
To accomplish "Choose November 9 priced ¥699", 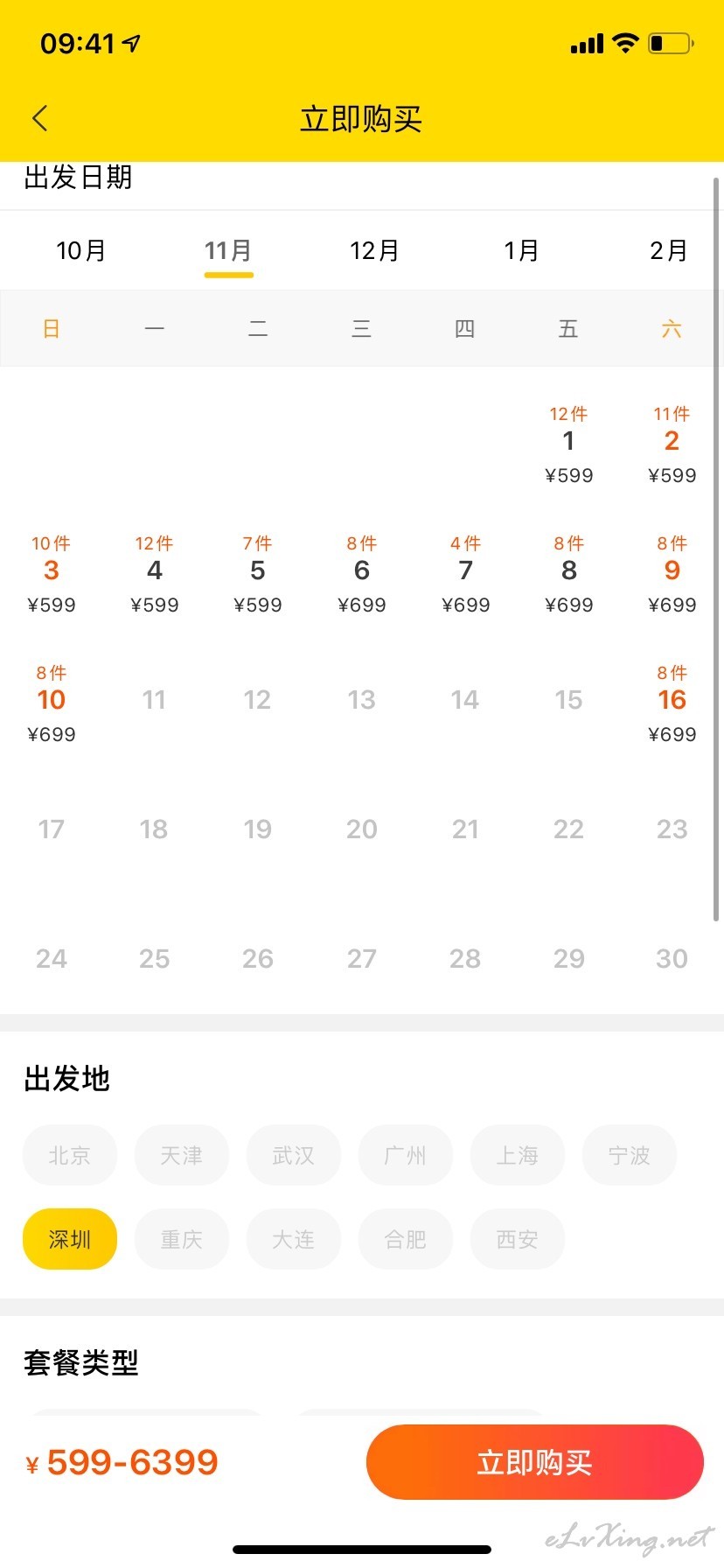I will tap(672, 575).
